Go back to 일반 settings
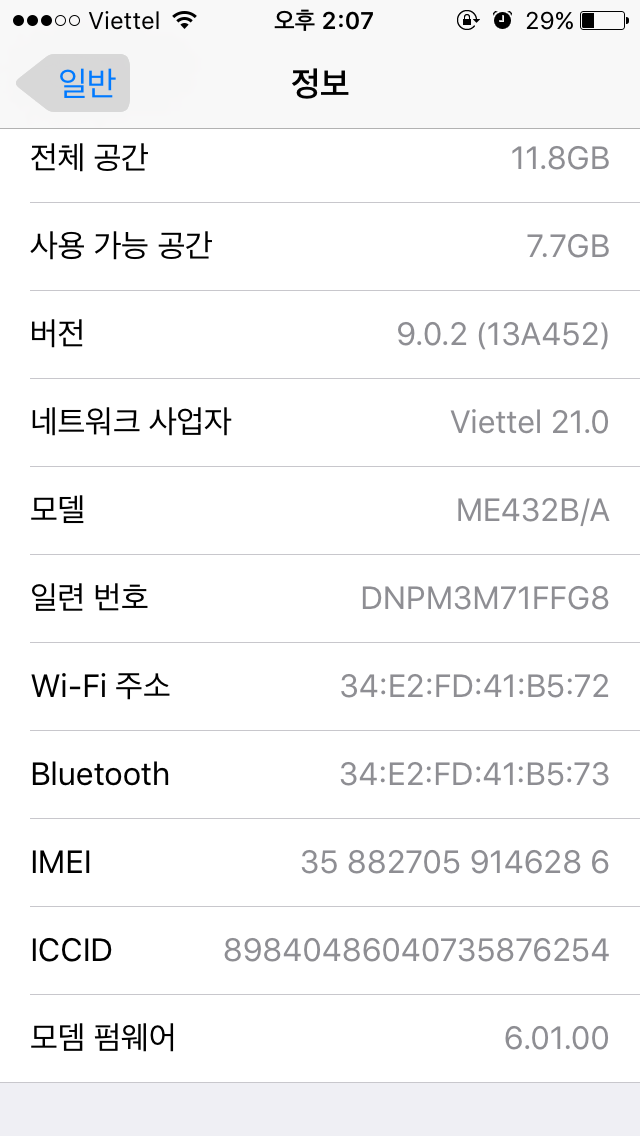The height and width of the screenshot is (1136, 640). (73, 83)
